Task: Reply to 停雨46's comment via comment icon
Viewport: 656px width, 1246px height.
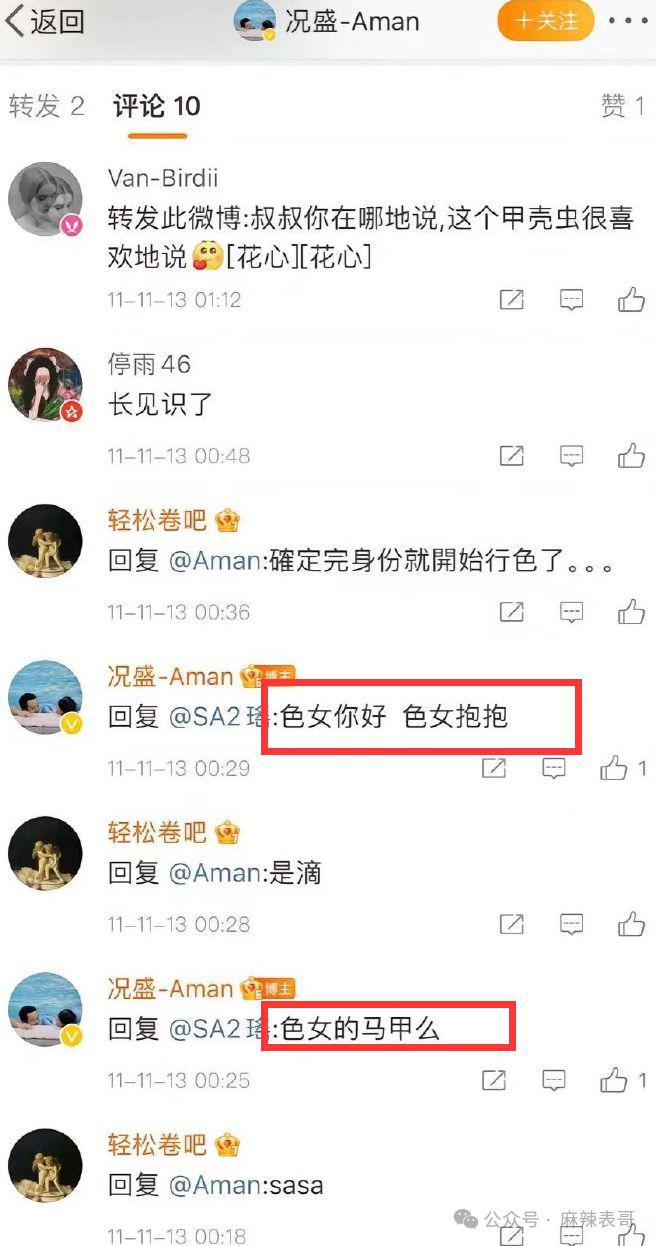Action: 571,456
